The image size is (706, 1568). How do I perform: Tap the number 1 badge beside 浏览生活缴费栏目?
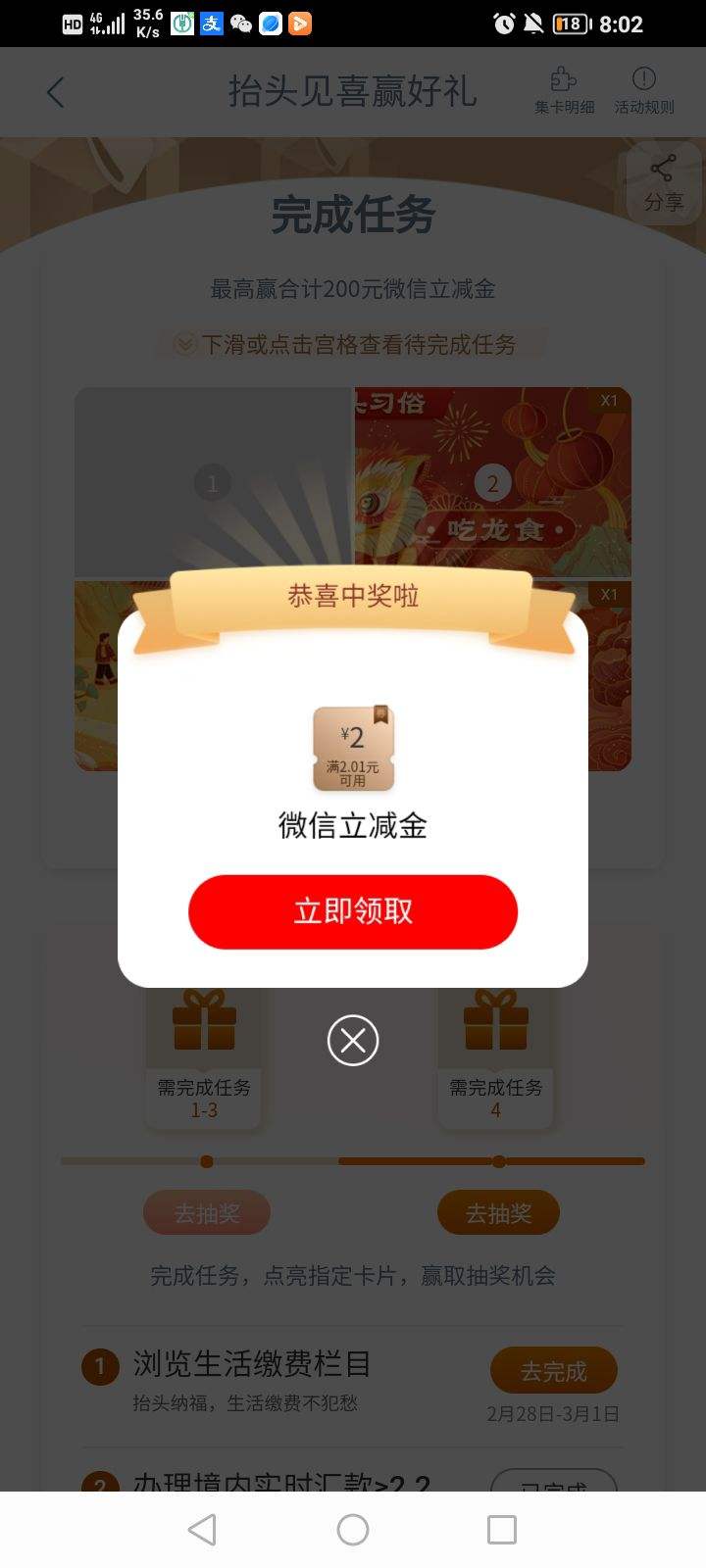pyautogui.click(x=99, y=1366)
